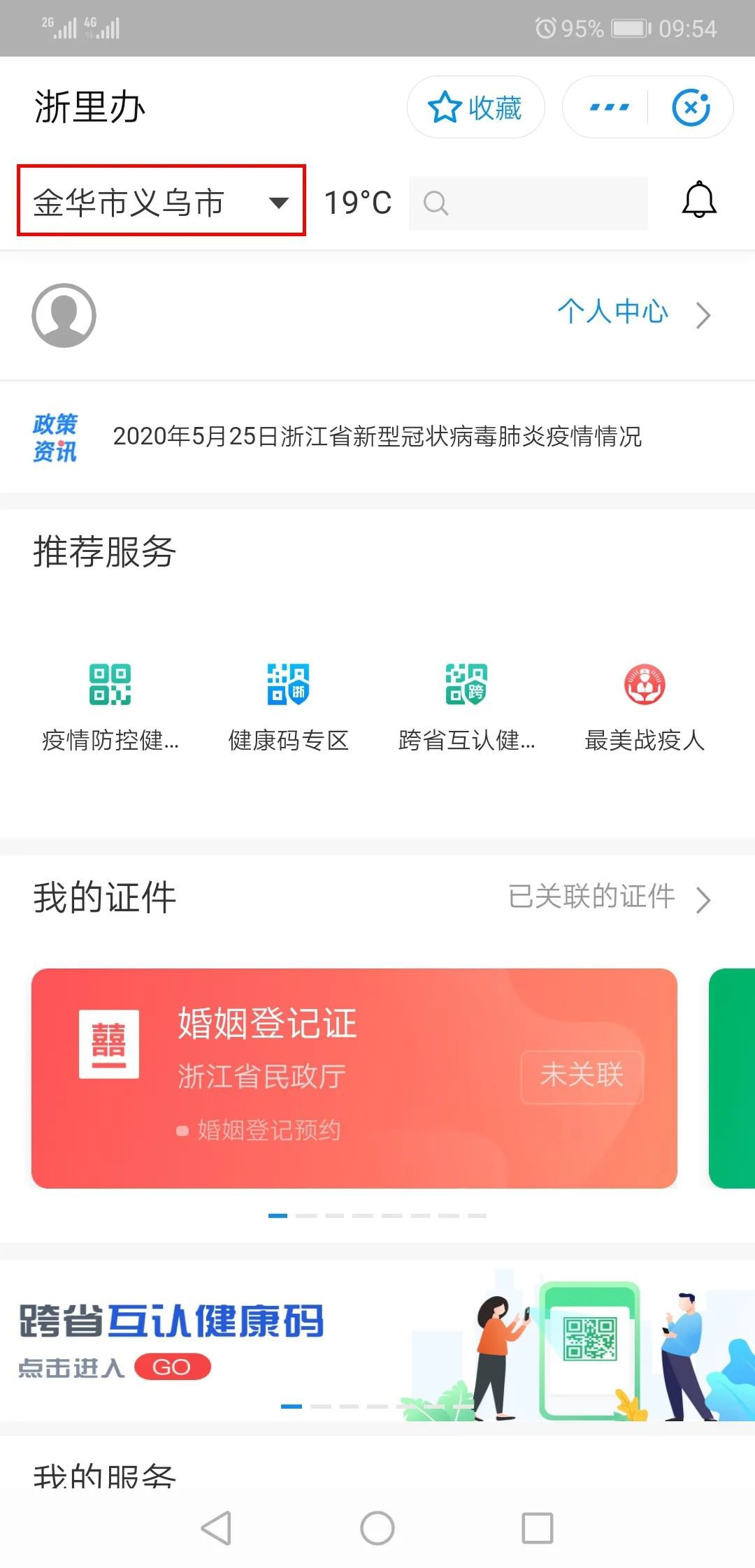
Task: Tap the system back button
Action: [217, 1527]
